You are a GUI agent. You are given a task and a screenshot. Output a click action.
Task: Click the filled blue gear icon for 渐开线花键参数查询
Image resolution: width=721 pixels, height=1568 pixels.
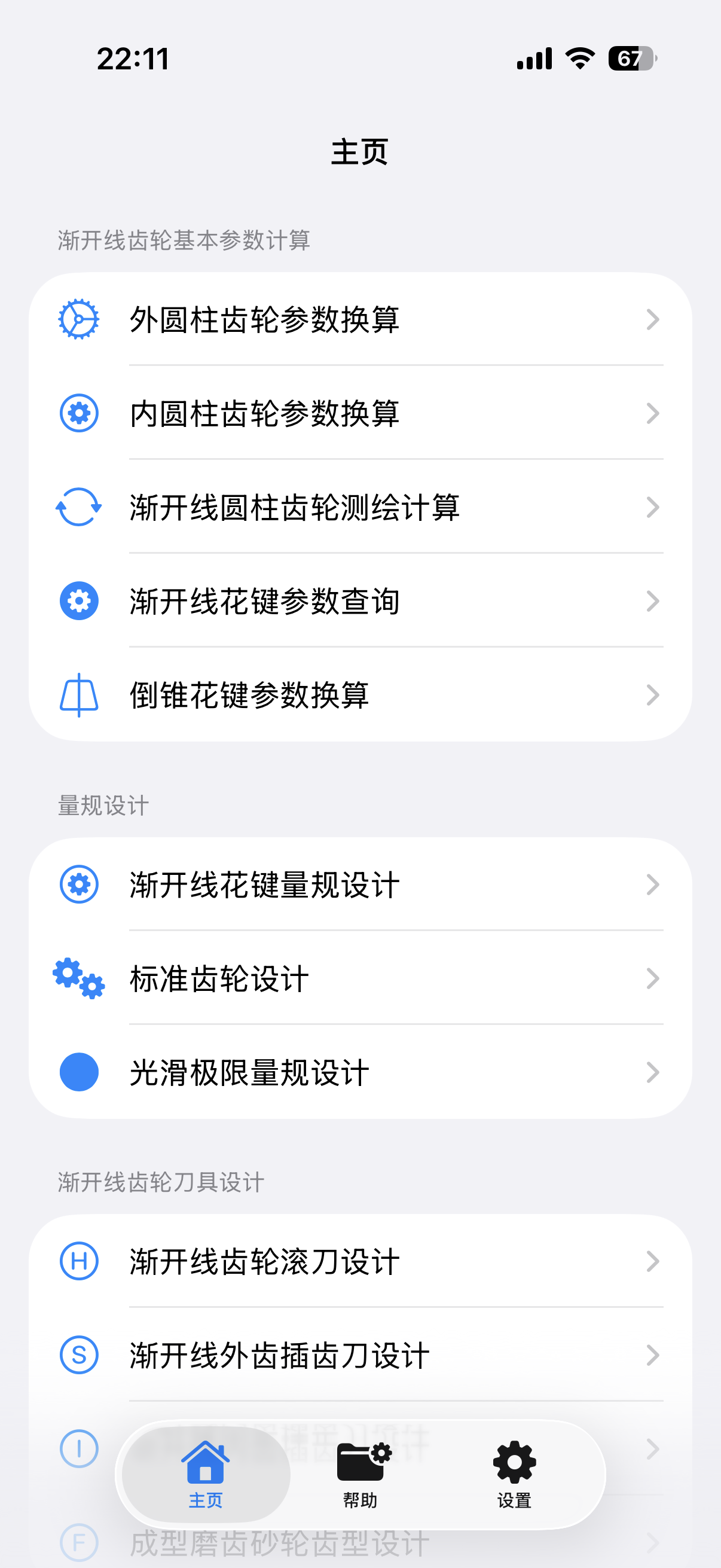tap(78, 601)
